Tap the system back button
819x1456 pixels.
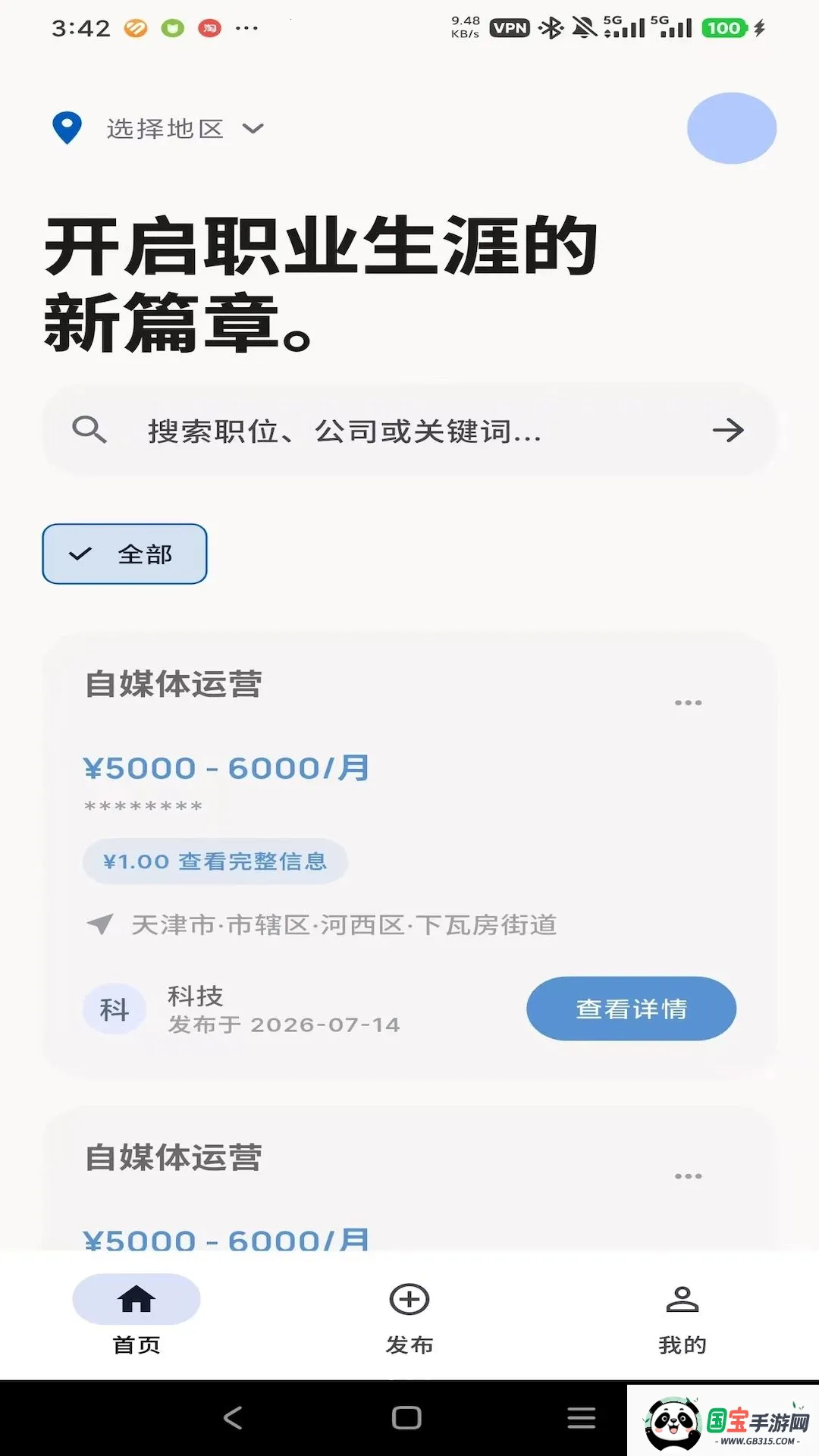click(233, 1417)
